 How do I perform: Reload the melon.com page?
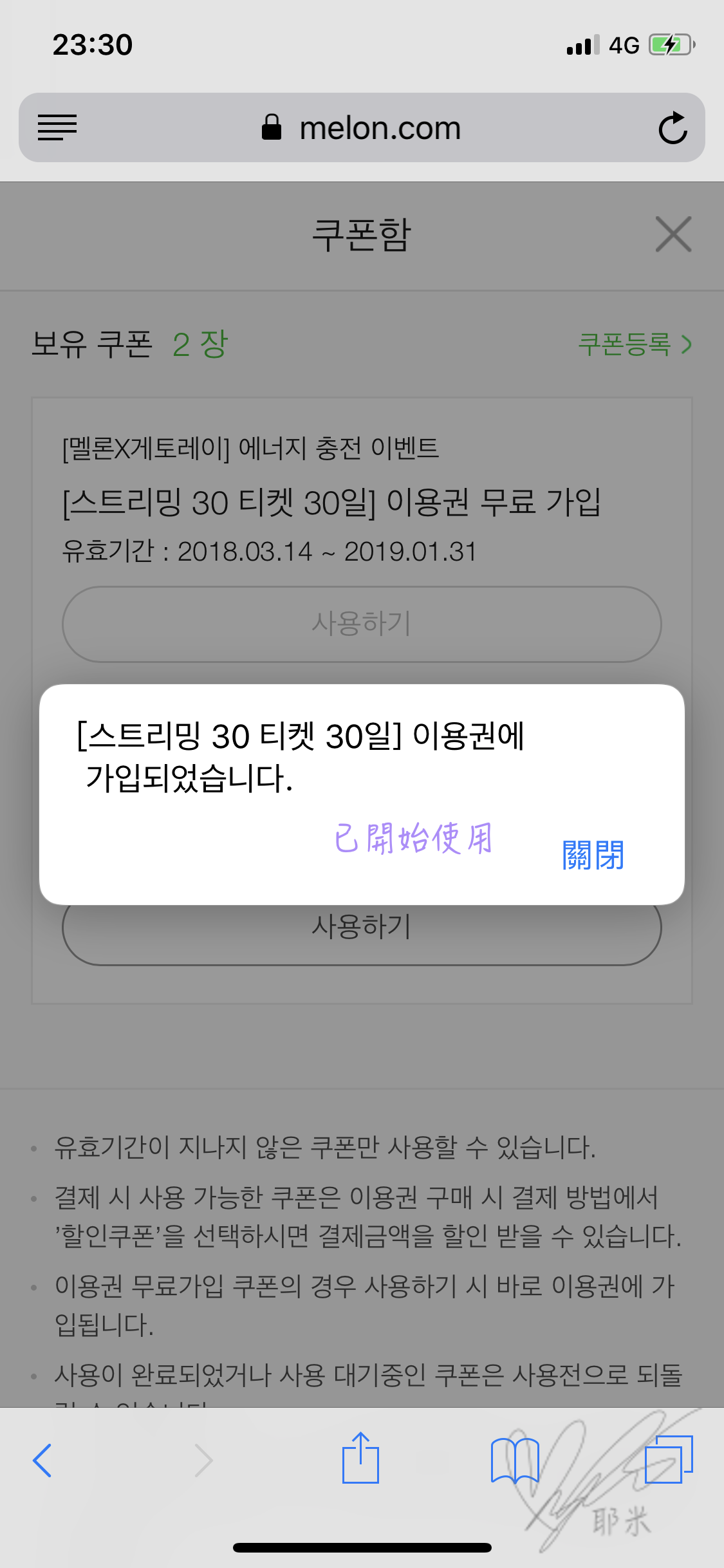[x=673, y=127]
